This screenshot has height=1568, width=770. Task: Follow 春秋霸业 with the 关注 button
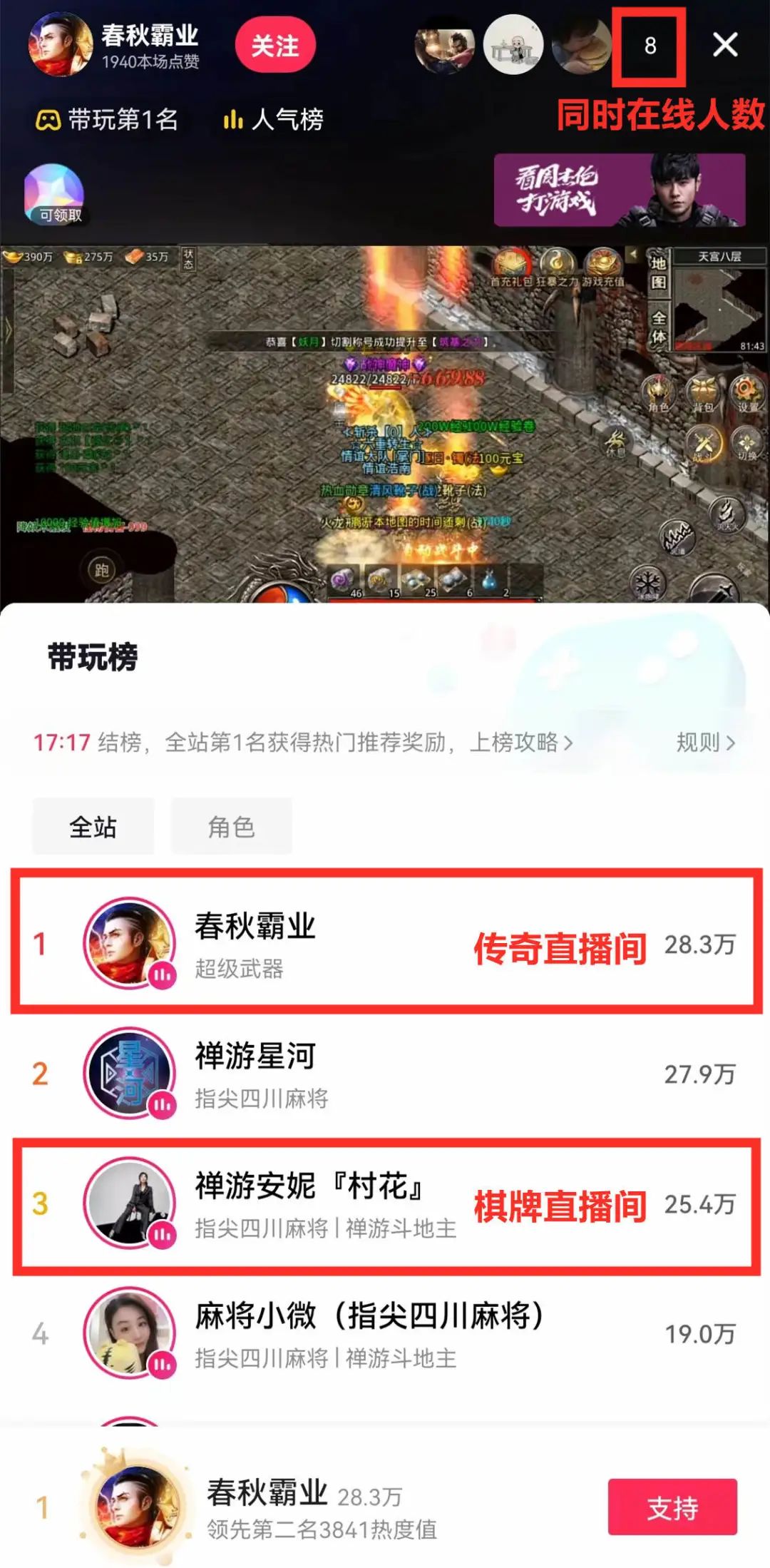[275, 46]
